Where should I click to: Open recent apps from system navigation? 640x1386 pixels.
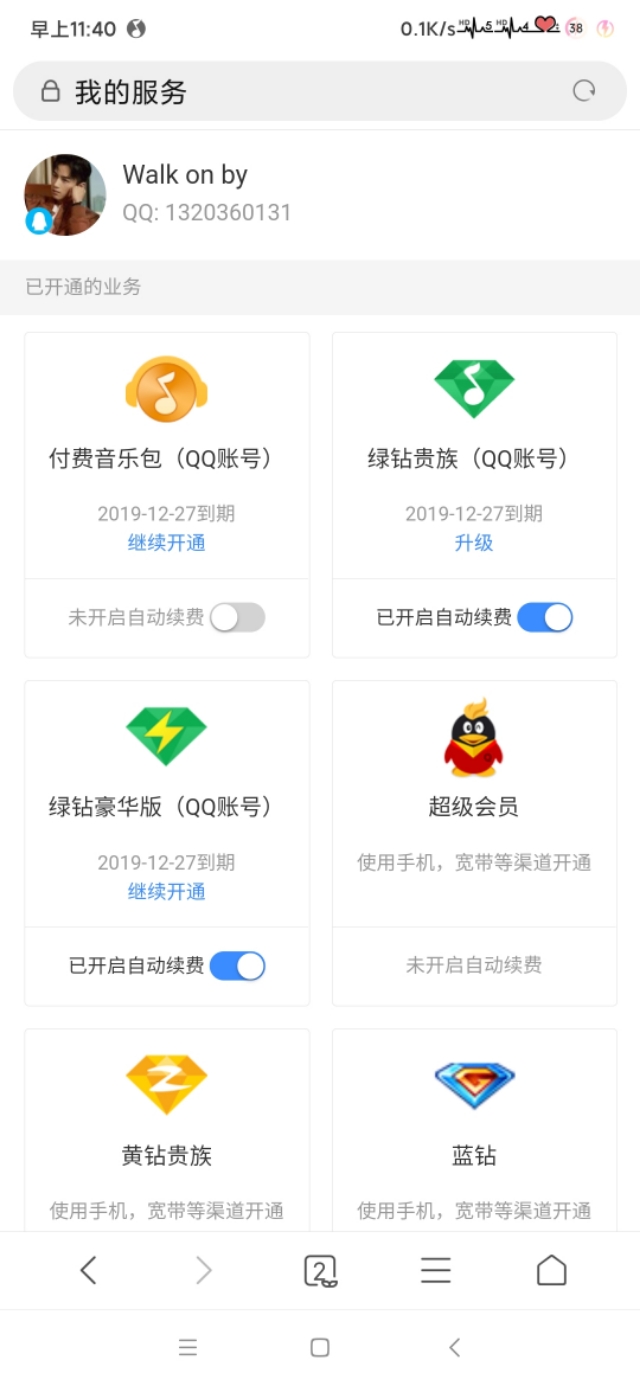tap(188, 1348)
